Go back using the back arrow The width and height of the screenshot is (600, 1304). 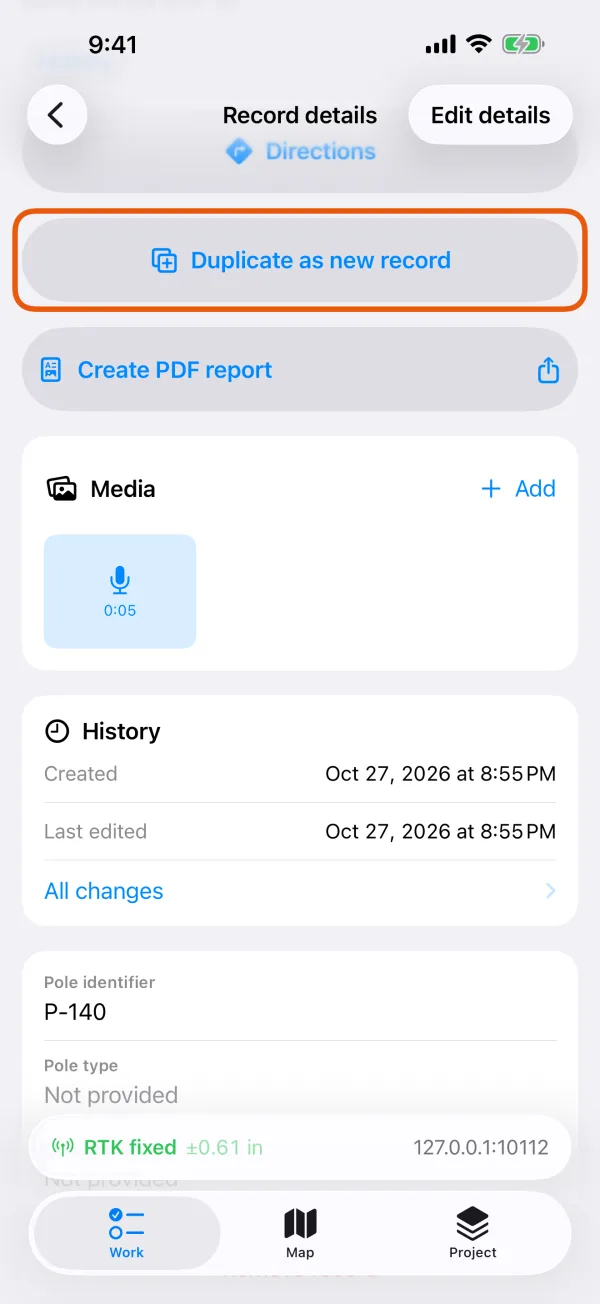[x=57, y=115]
